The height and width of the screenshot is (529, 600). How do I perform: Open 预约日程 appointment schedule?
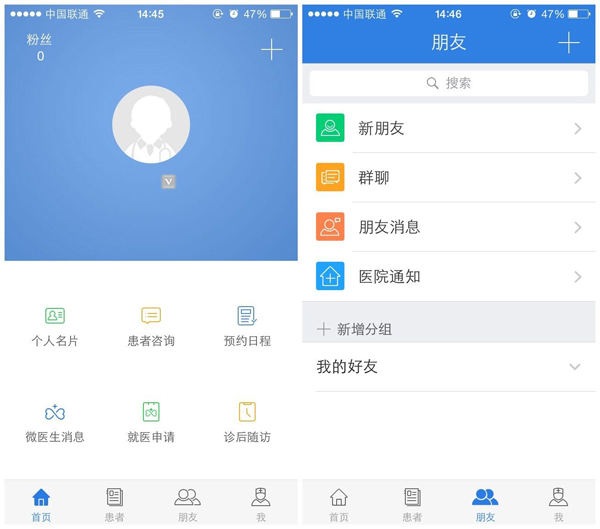(x=247, y=326)
